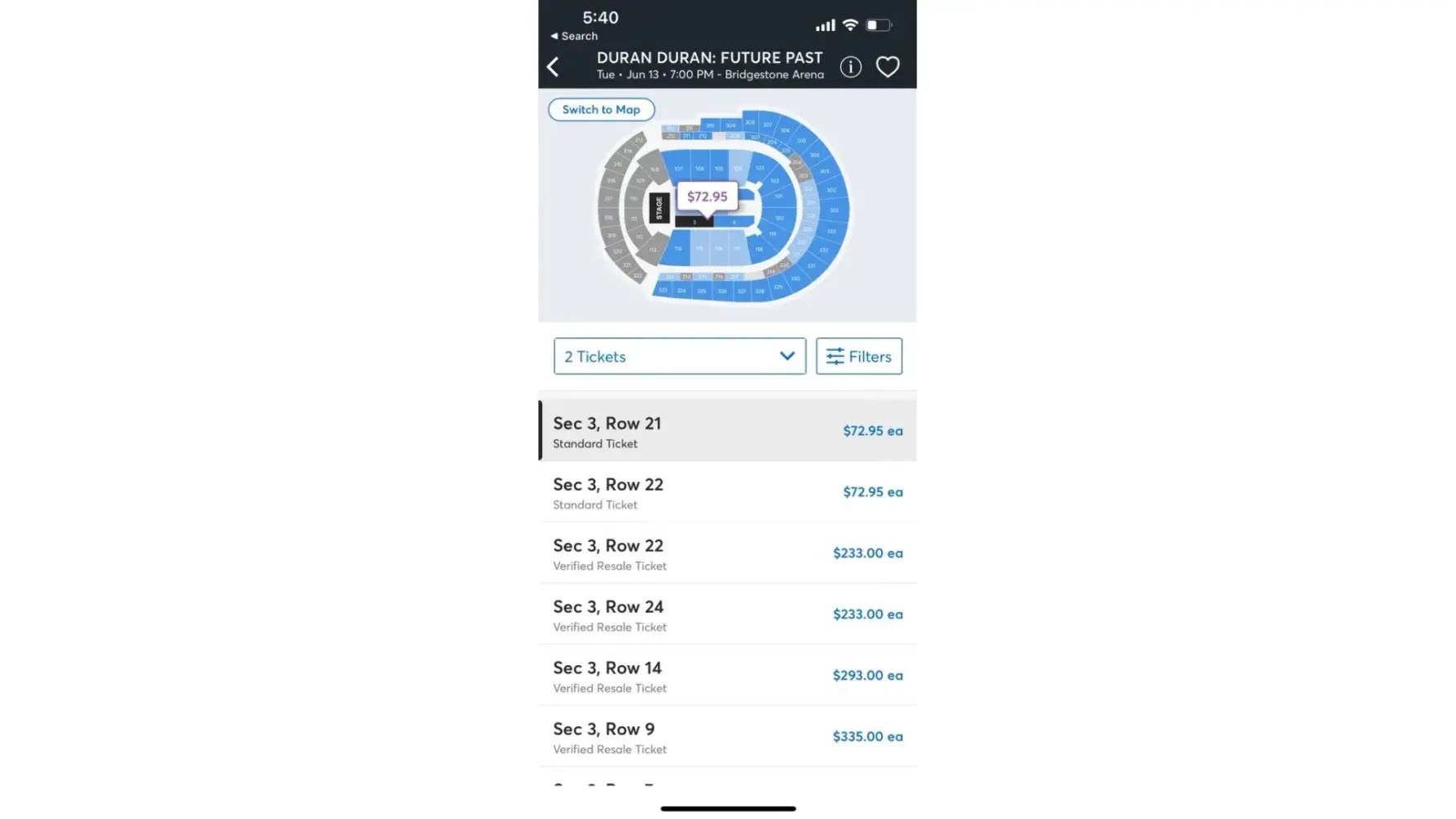Image resolution: width=1456 pixels, height=819 pixels.
Task: Open the Filters options
Action: coord(858,356)
